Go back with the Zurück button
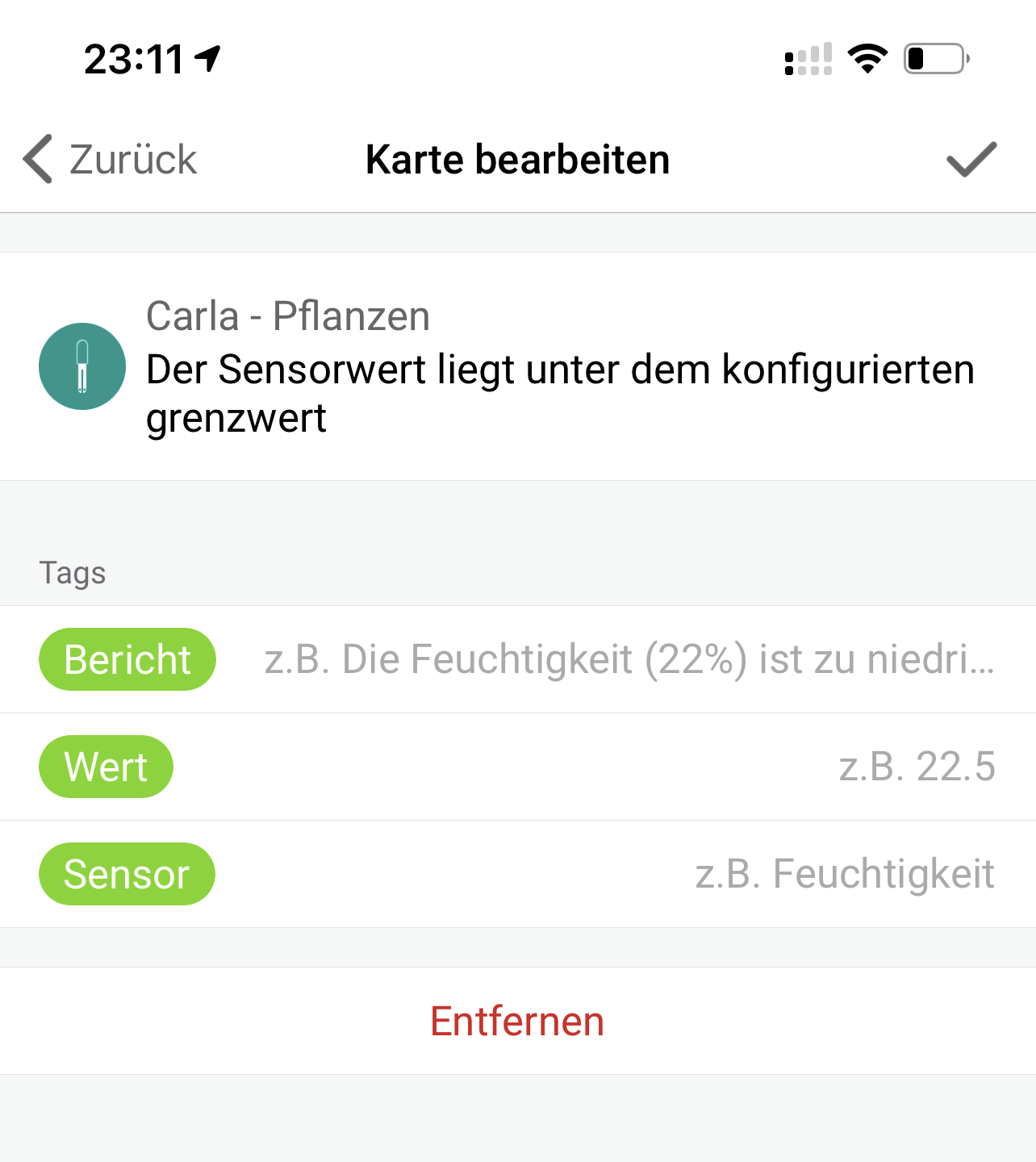 tap(111, 159)
